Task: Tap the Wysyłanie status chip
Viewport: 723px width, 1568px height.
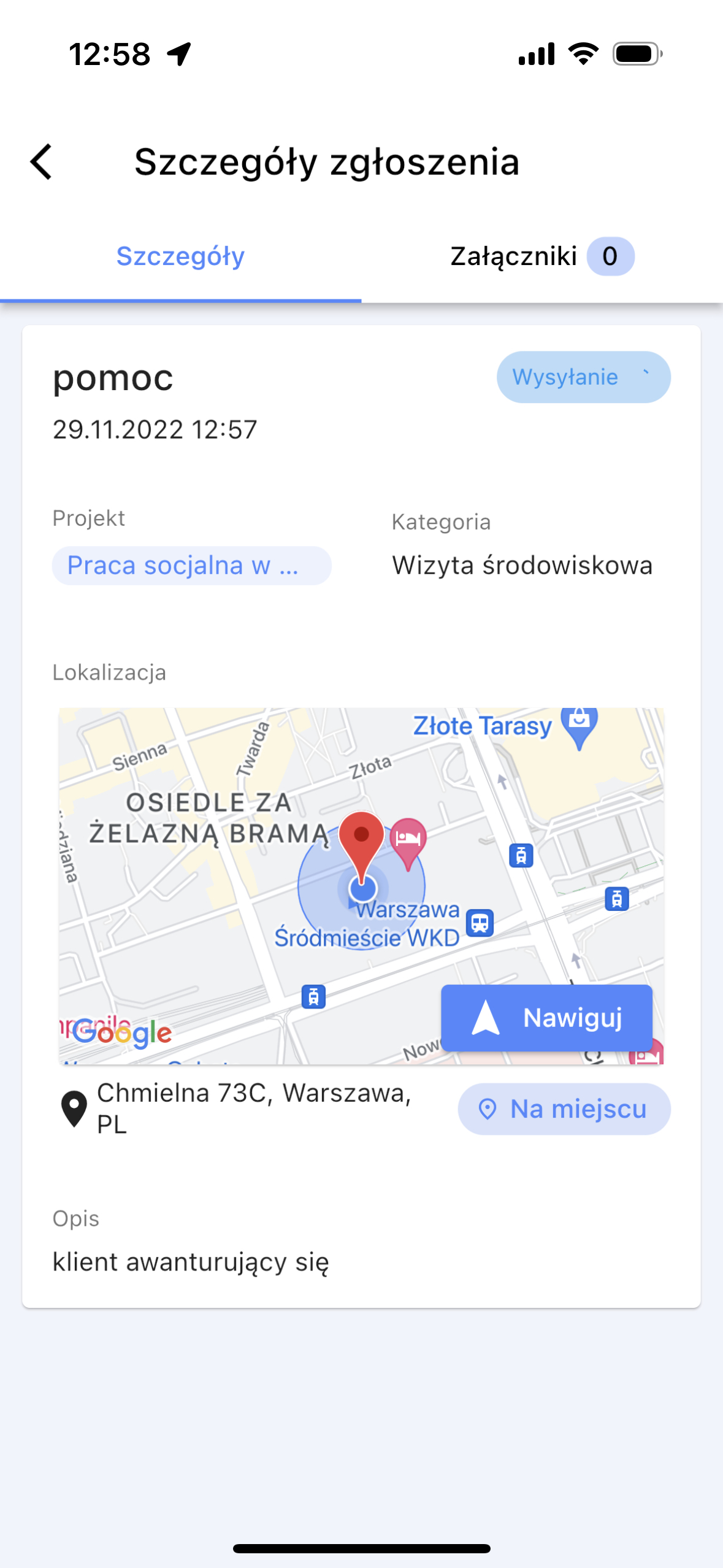Action: 583,377
